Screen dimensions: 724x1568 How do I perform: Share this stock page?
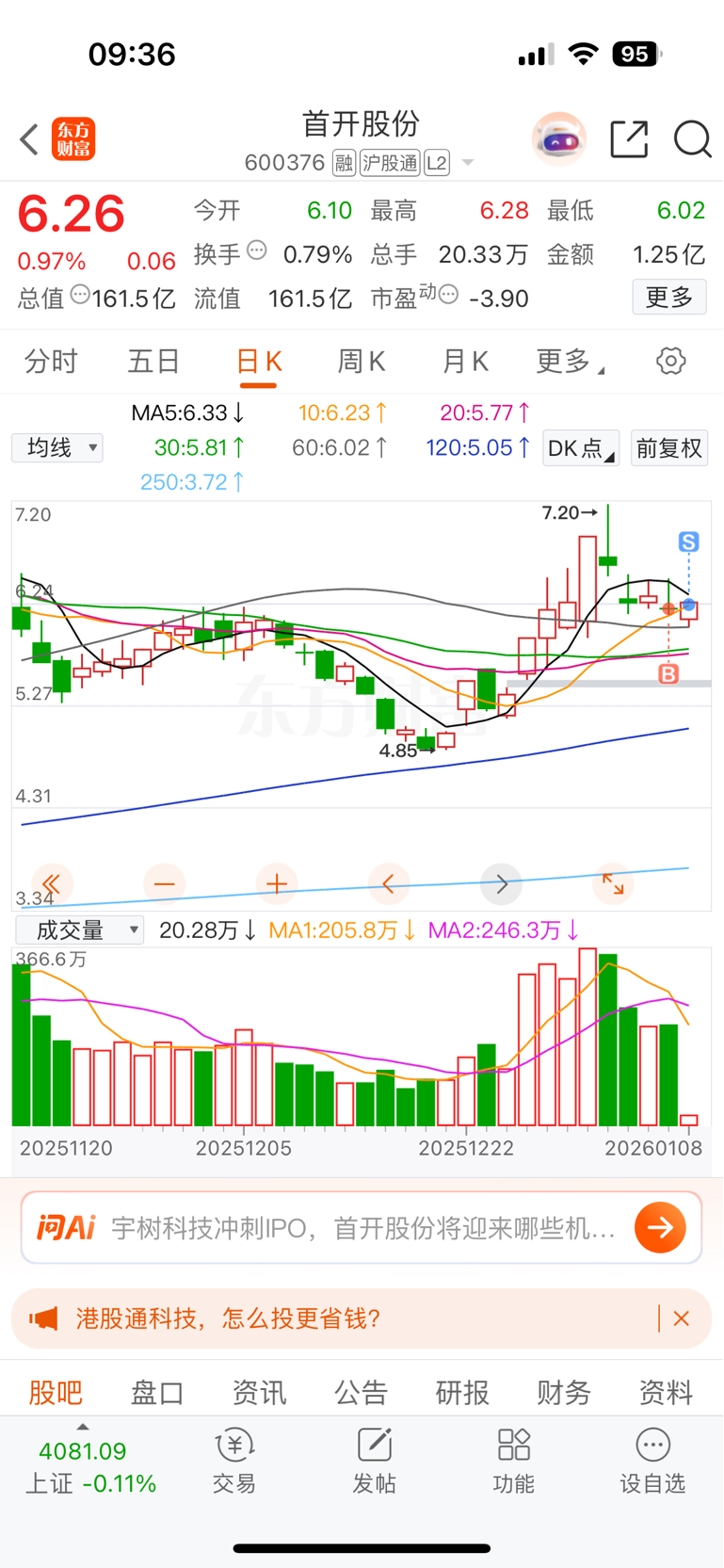pyautogui.click(x=629, y=139)
